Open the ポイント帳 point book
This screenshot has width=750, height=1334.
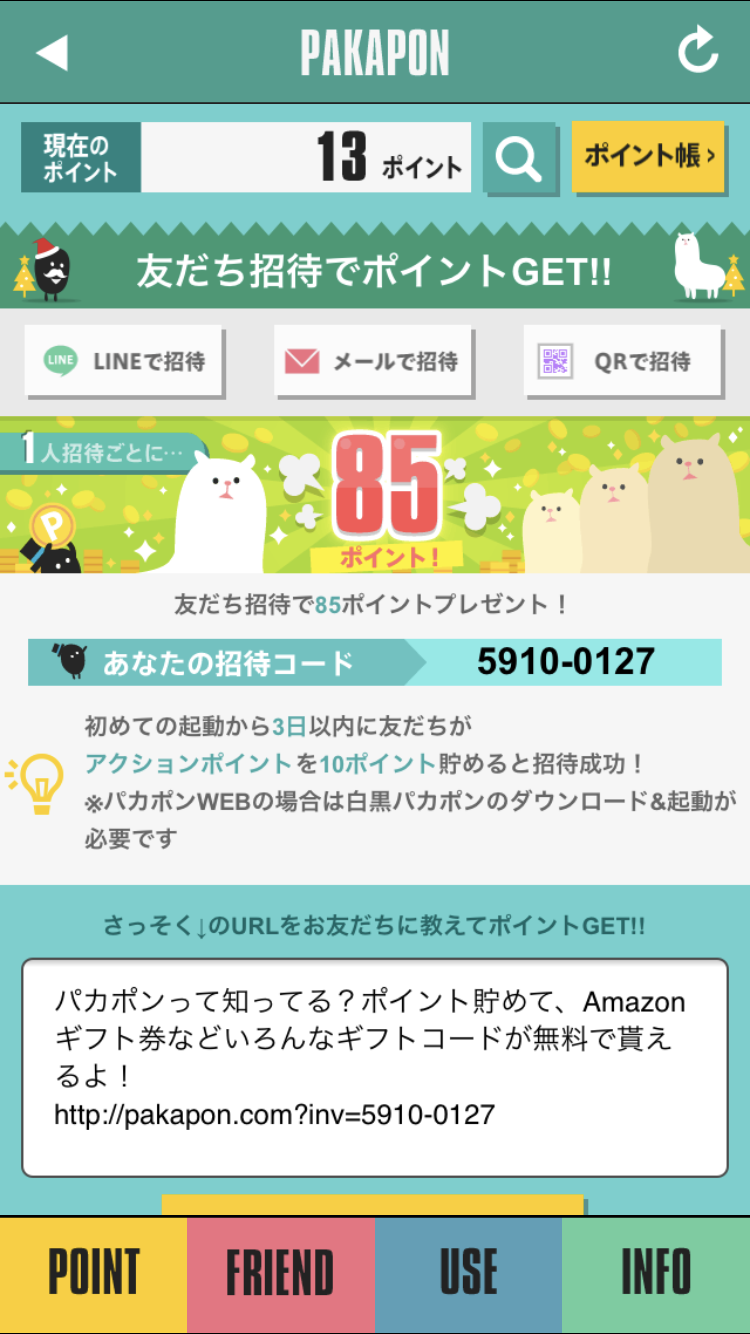(x=648, y=156)
